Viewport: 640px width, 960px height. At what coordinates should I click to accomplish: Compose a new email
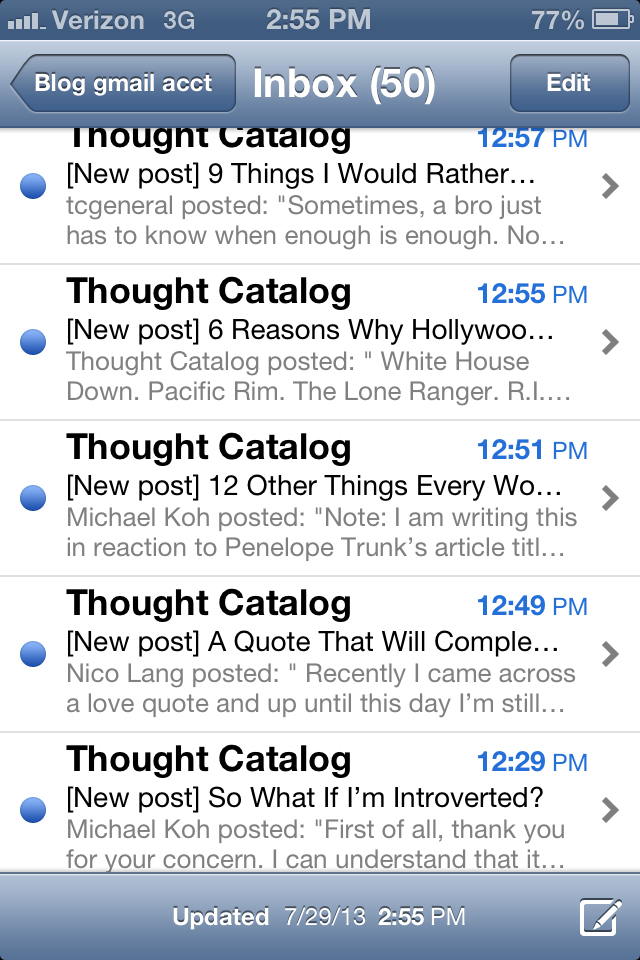[x=599, y=917]
